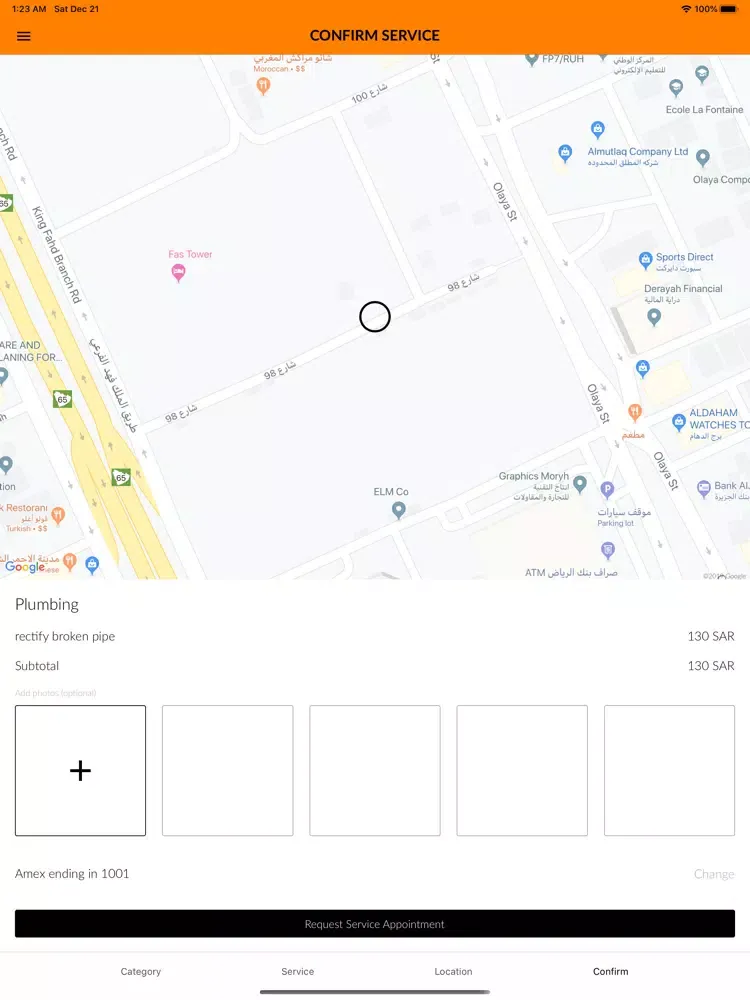Add a photo with the plus tile
Viewport: 750px width, 1000px height.
coord(80,770)
